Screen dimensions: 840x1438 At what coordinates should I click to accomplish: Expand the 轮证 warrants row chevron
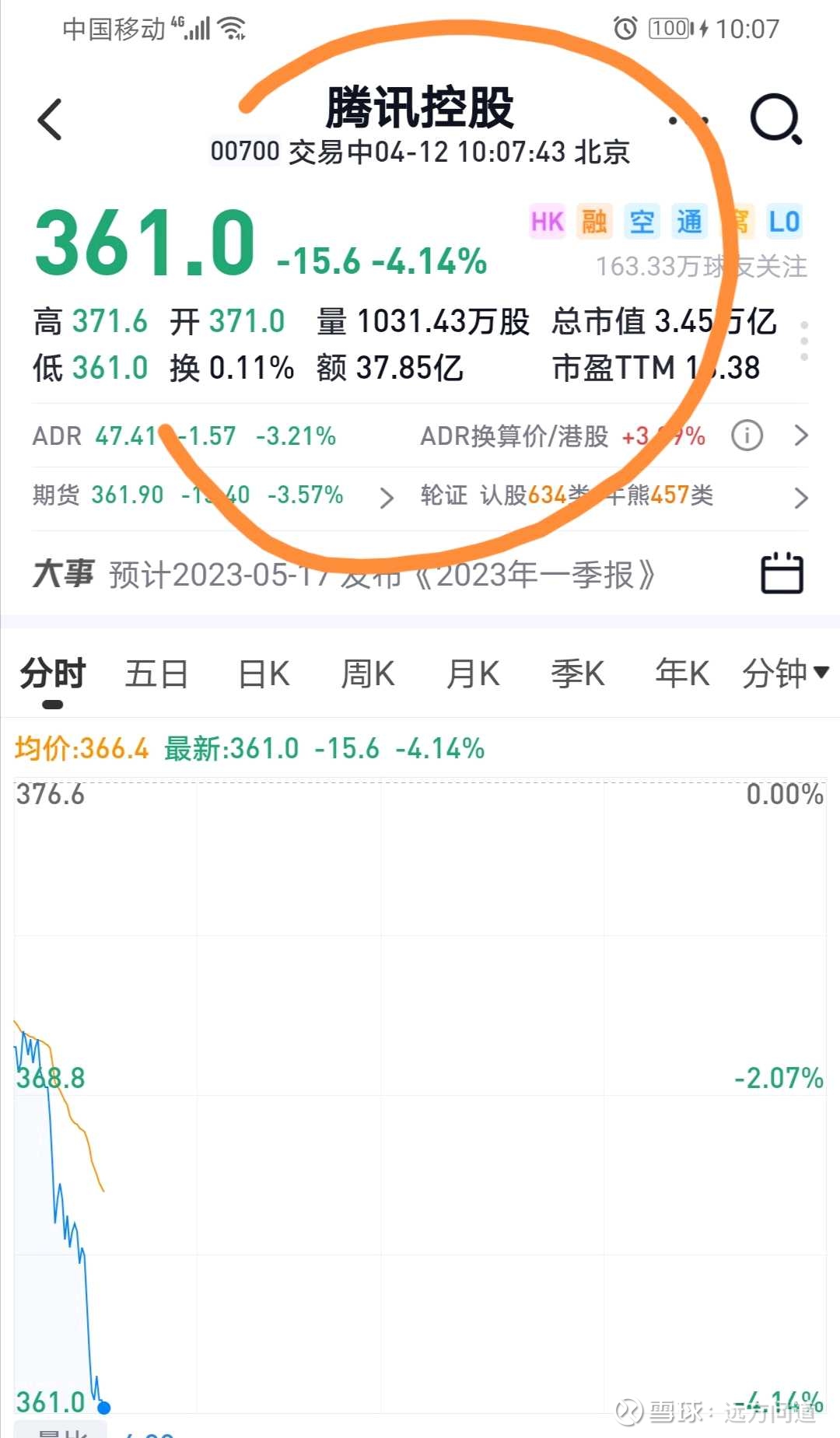click(801, 498)
